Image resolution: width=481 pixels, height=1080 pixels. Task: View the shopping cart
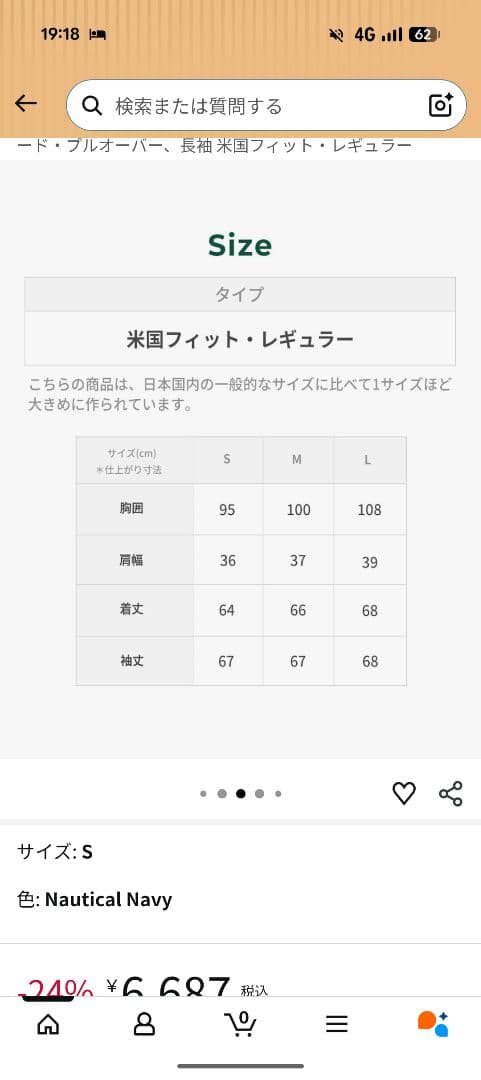pyautogui.click(x=240, y=1024)
